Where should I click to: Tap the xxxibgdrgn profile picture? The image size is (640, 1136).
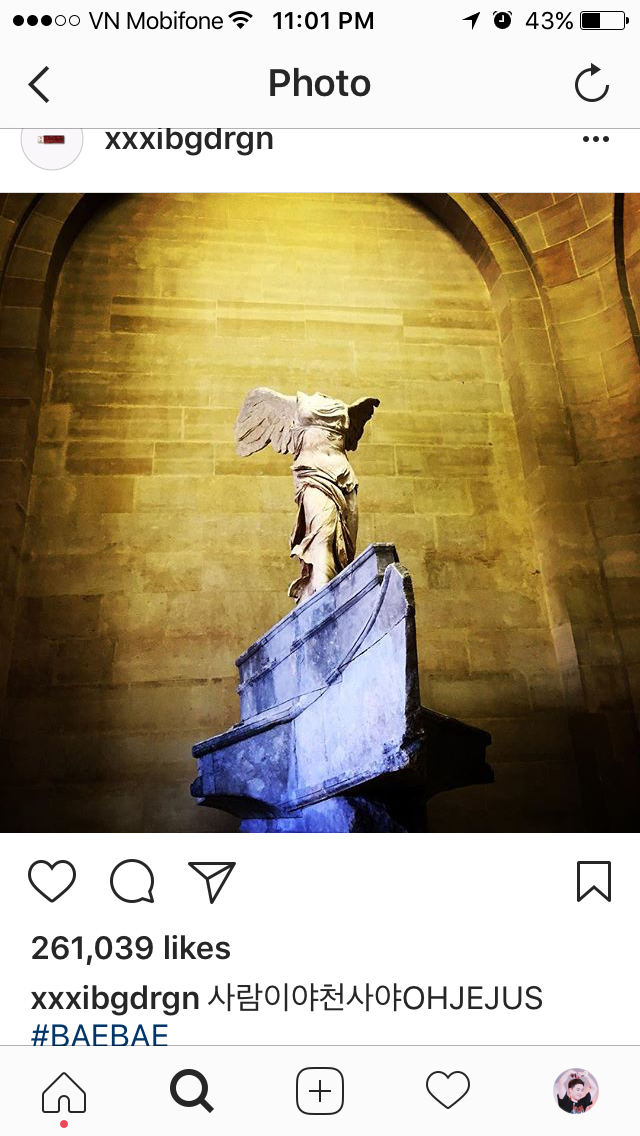(52, 142)
